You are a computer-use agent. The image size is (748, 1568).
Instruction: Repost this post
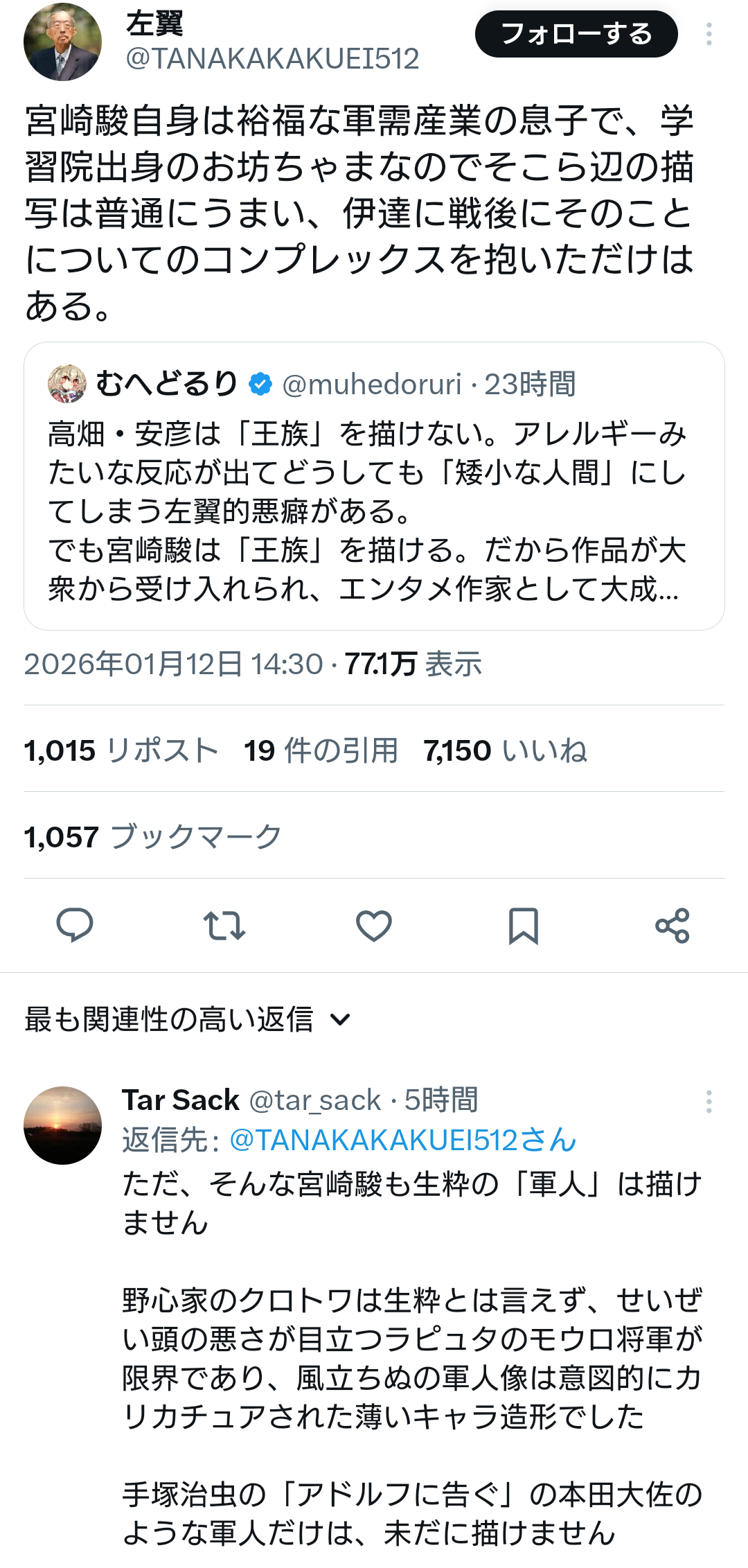click(x=224, y=925)
